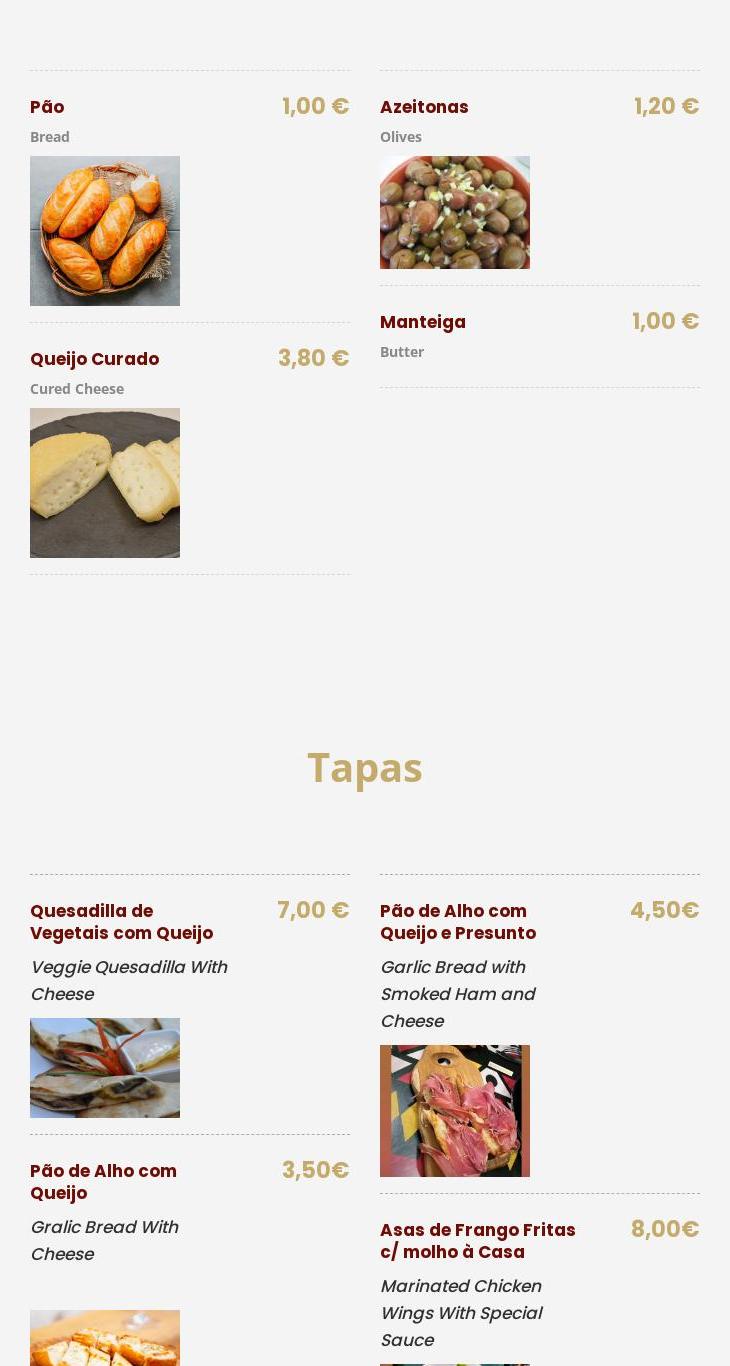Enlarge the Pão de Alho com Queijo e Presunto photo

click(455, 1111)
